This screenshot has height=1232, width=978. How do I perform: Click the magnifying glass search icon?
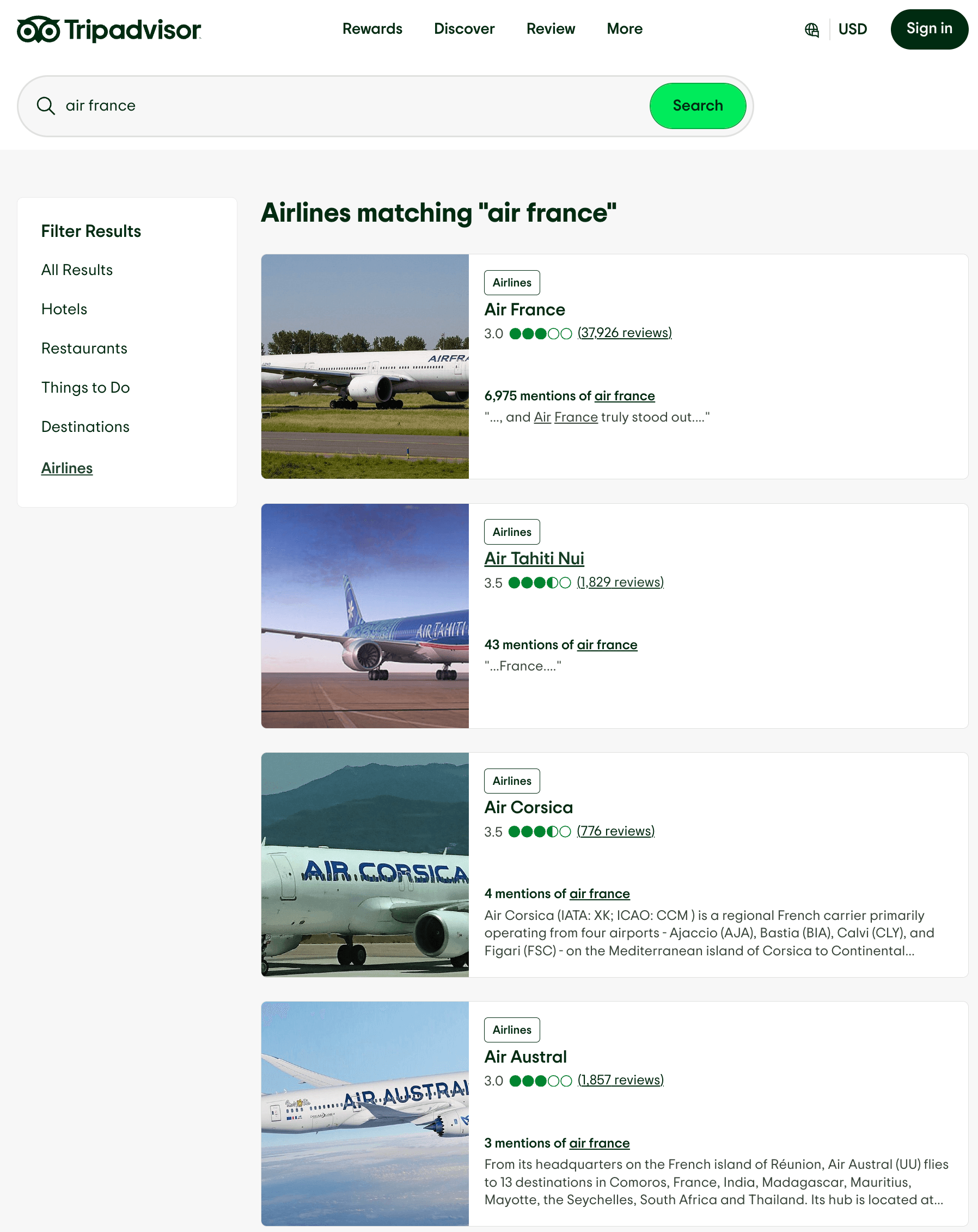point(46,105)
